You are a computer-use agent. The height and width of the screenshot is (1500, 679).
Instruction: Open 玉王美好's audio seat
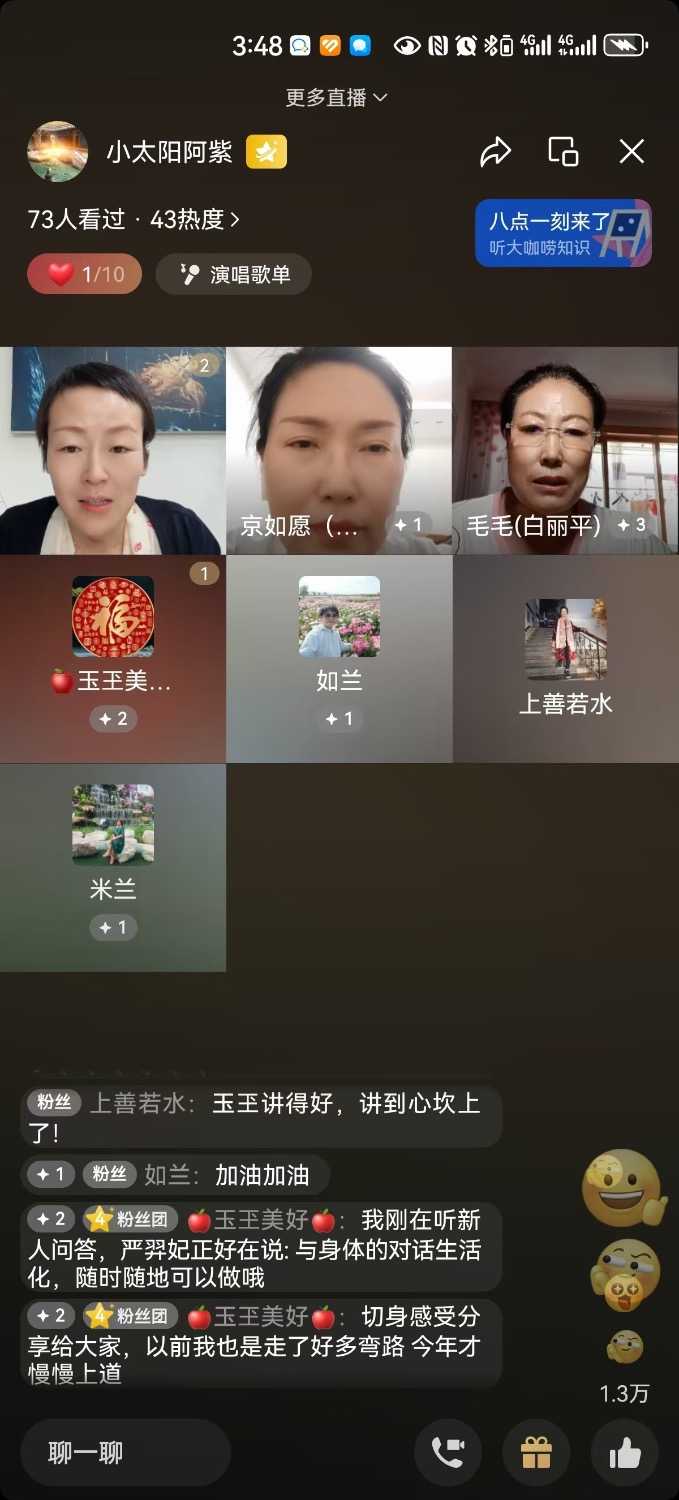pos(113,659)
